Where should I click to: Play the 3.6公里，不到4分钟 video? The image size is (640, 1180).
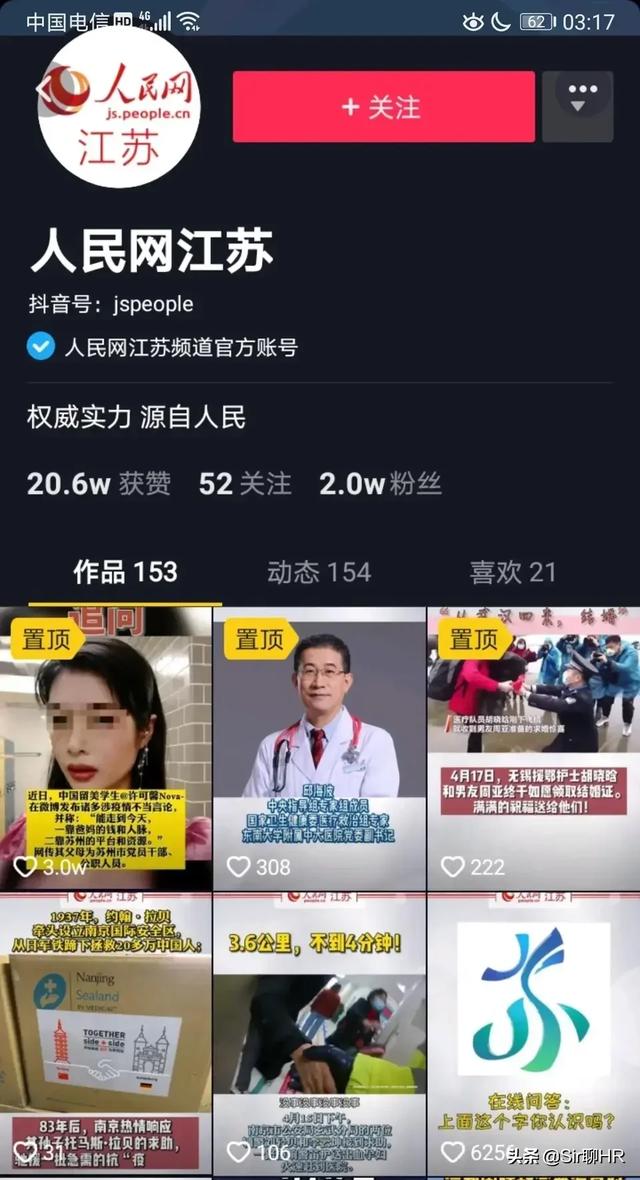point(320,1035)
